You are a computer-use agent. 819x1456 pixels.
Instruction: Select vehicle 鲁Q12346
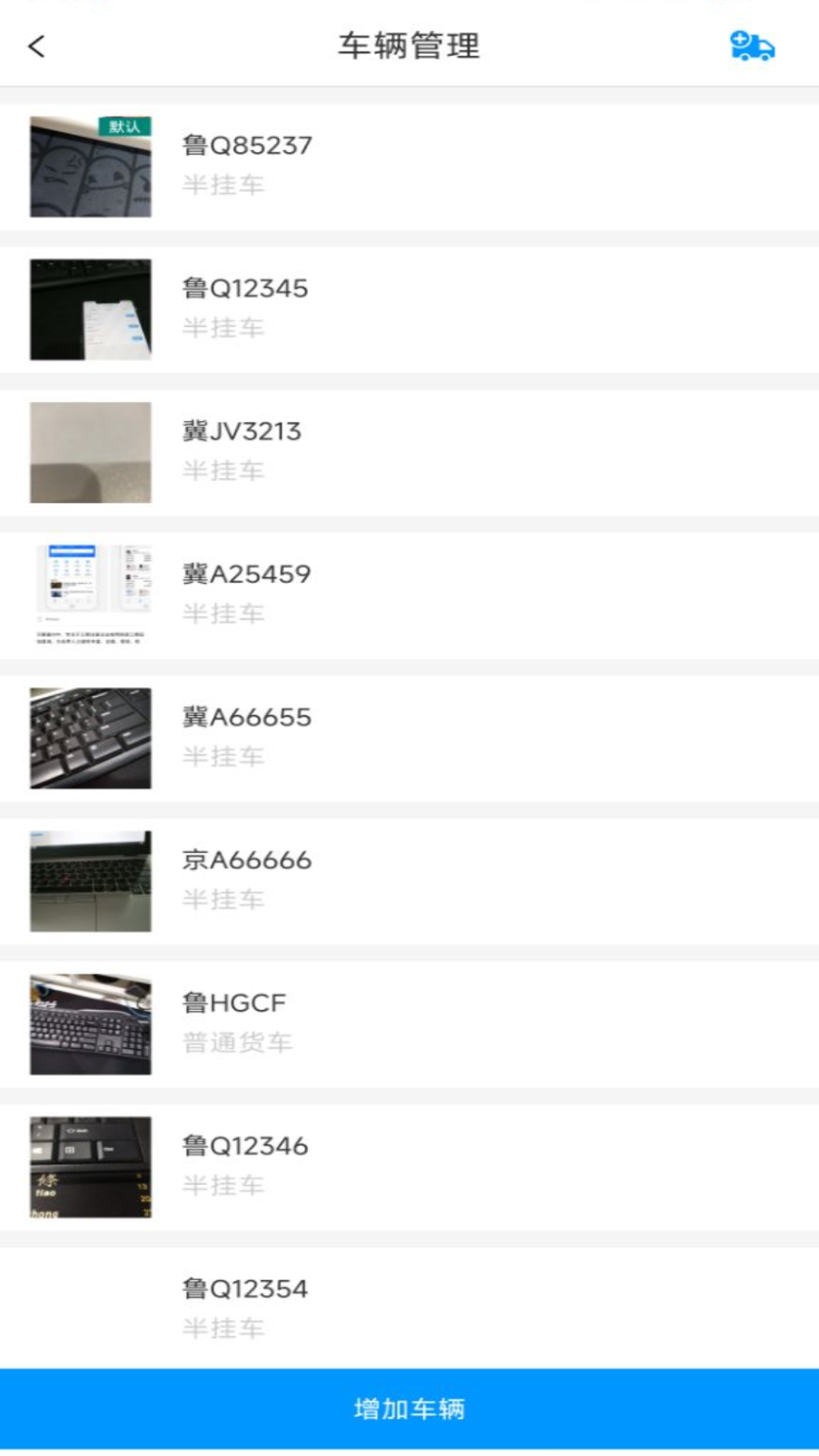point(409,1166)
